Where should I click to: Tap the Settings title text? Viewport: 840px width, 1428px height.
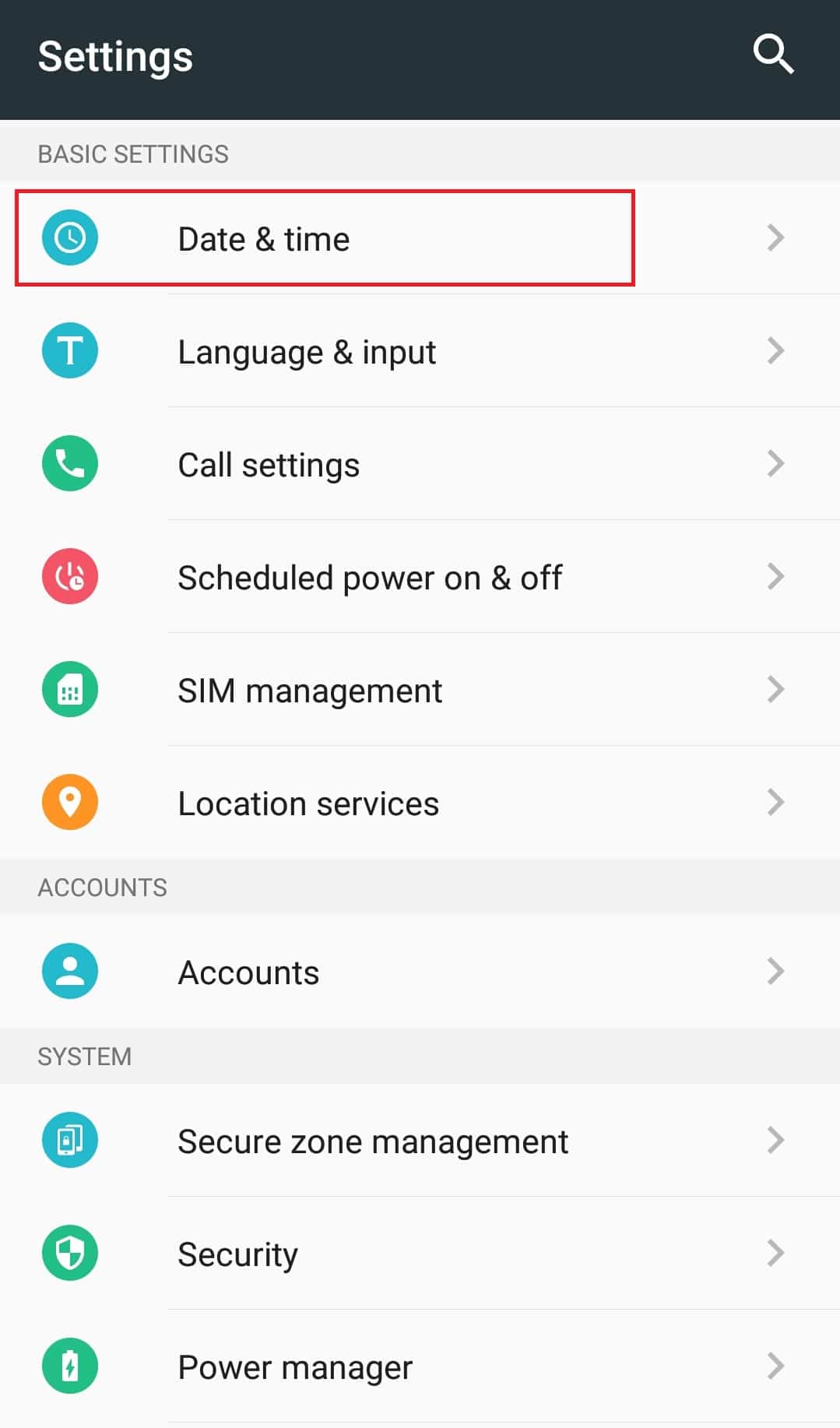pos(114,55)
